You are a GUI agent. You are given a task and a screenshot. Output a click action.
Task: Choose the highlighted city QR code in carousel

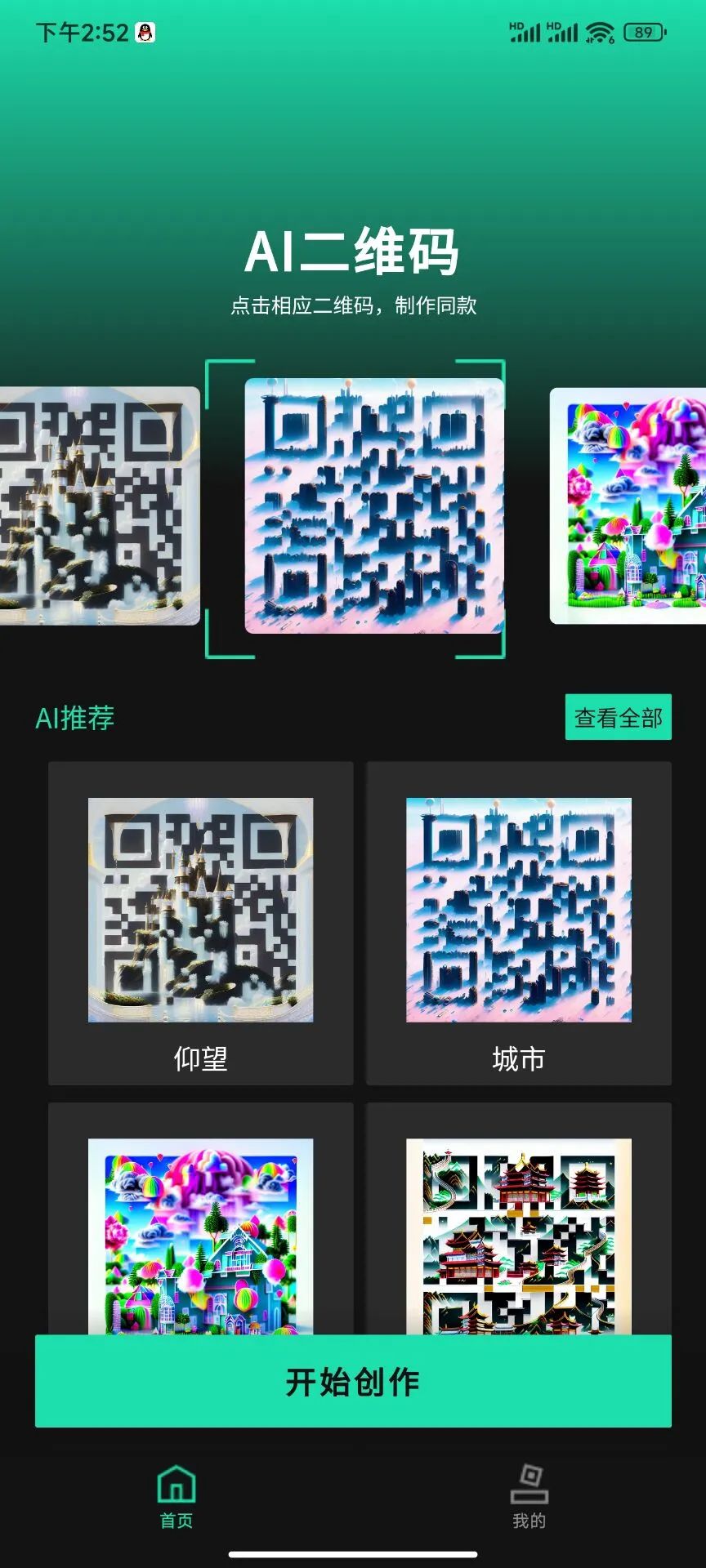pos(374,506)
